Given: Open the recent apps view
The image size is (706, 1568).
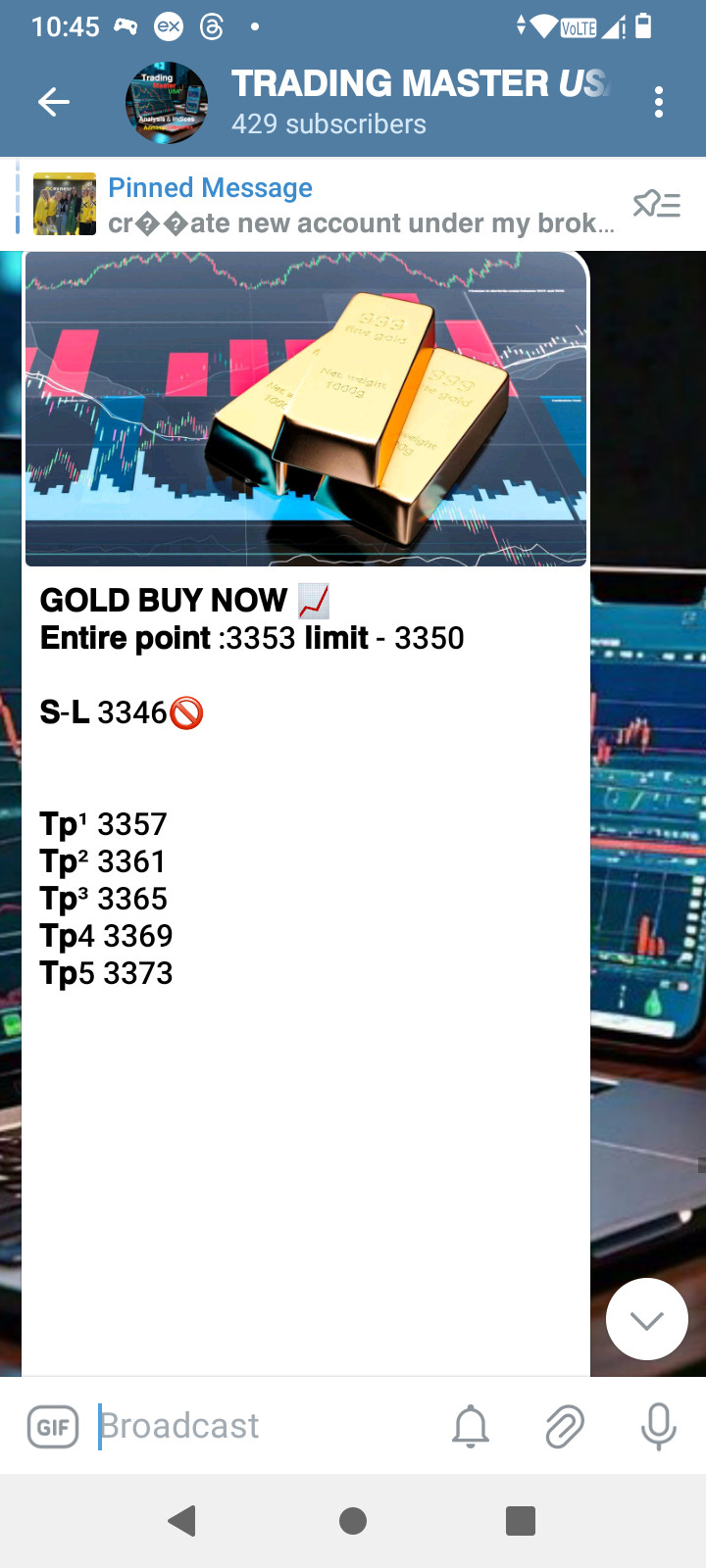Looking at the screenshot, I should [x=520, y=1521].
